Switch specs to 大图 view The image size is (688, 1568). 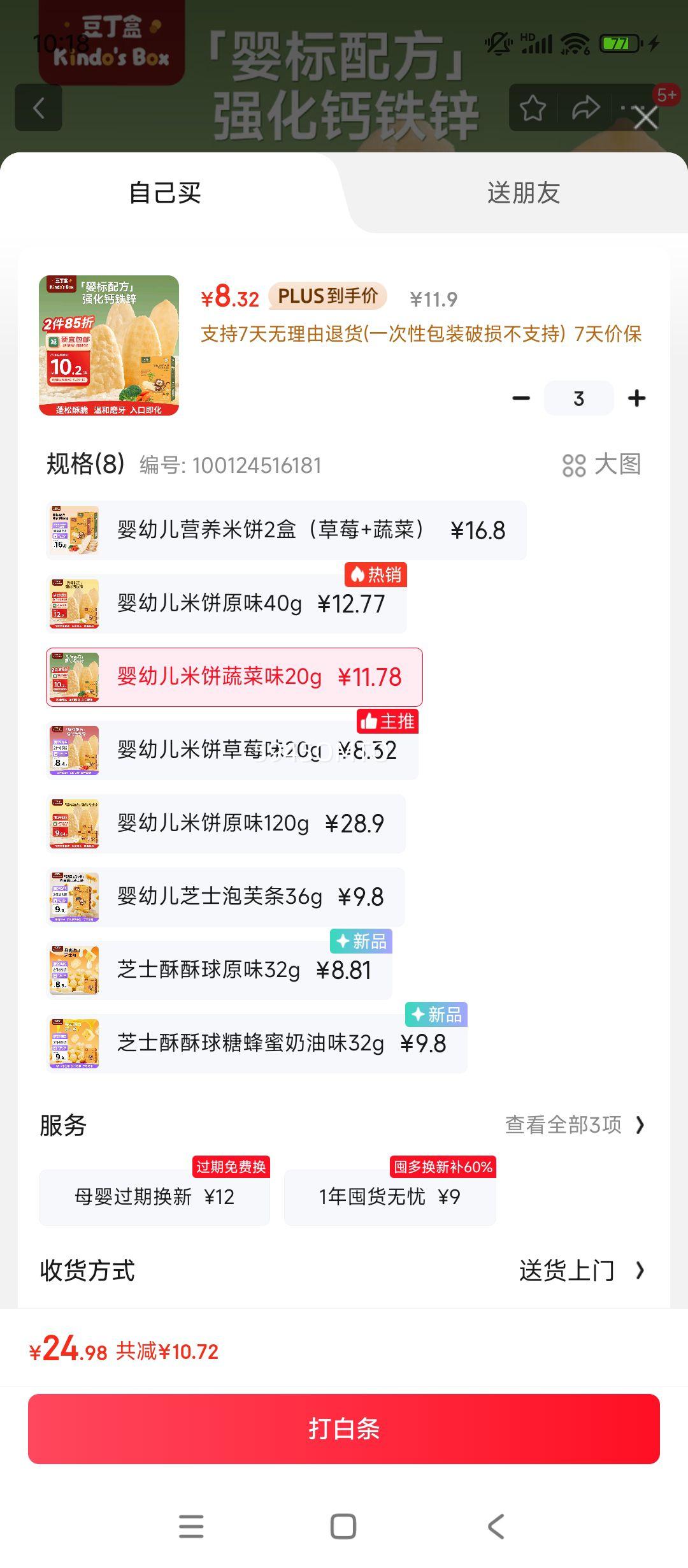pyautogui.click(x=601, y=465)
